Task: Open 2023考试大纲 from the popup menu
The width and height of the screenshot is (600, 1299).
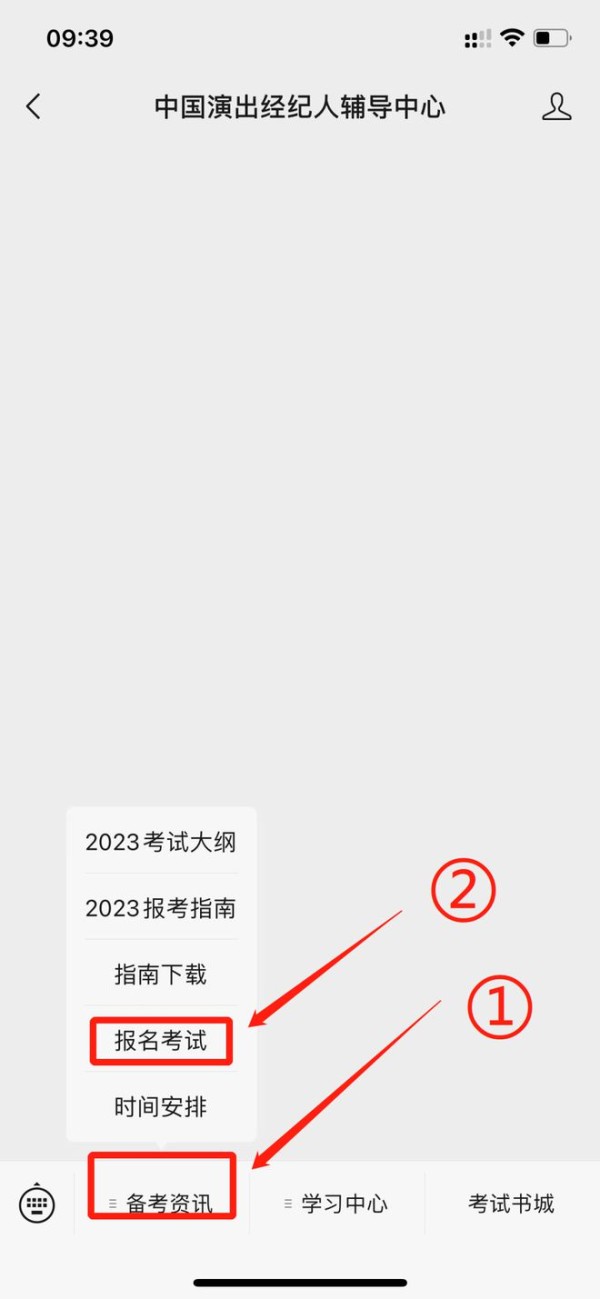Action: tap(161, 842)
